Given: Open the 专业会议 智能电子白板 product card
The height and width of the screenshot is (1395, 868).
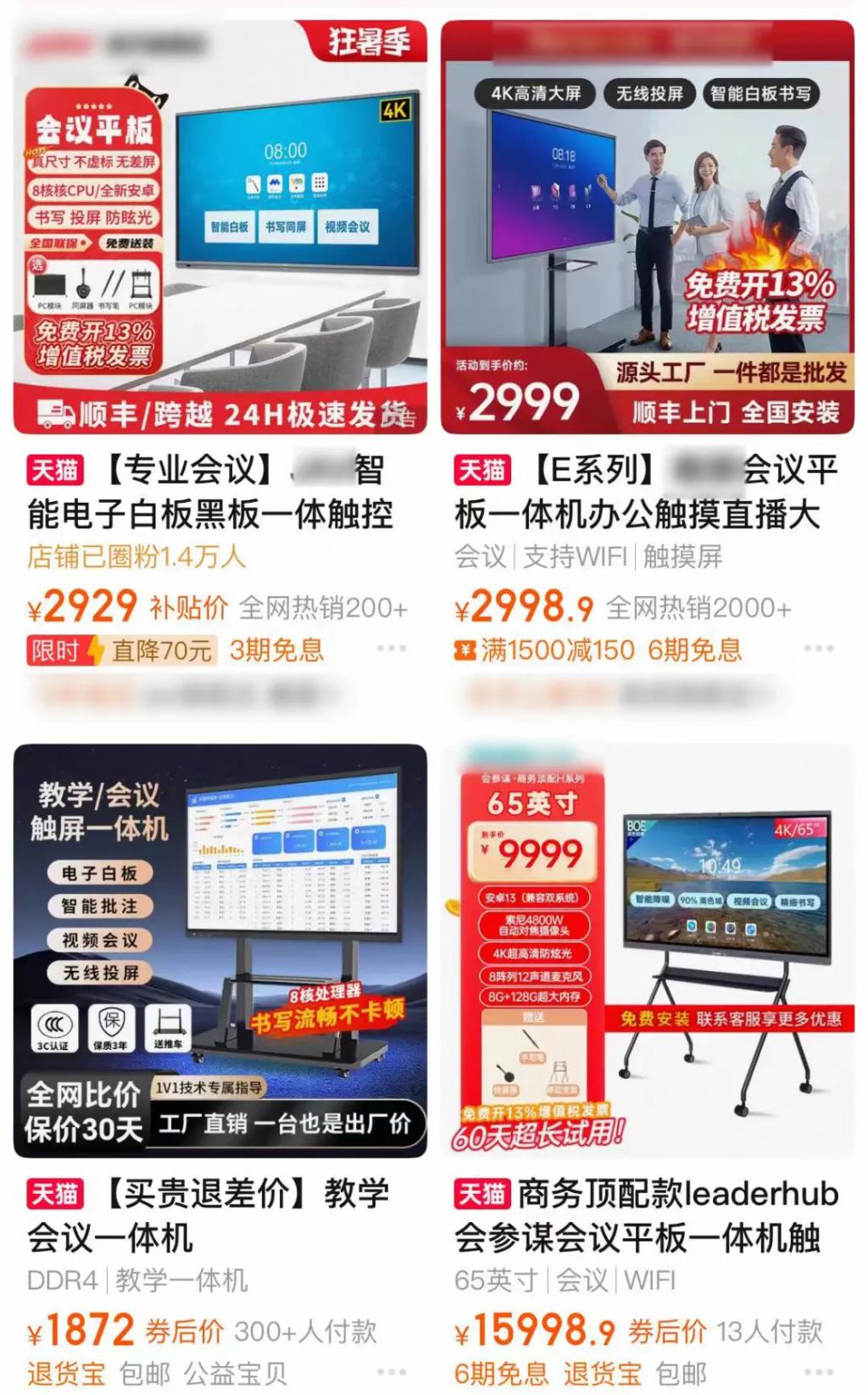Looking at the screenshot, I should click(220, 229).
